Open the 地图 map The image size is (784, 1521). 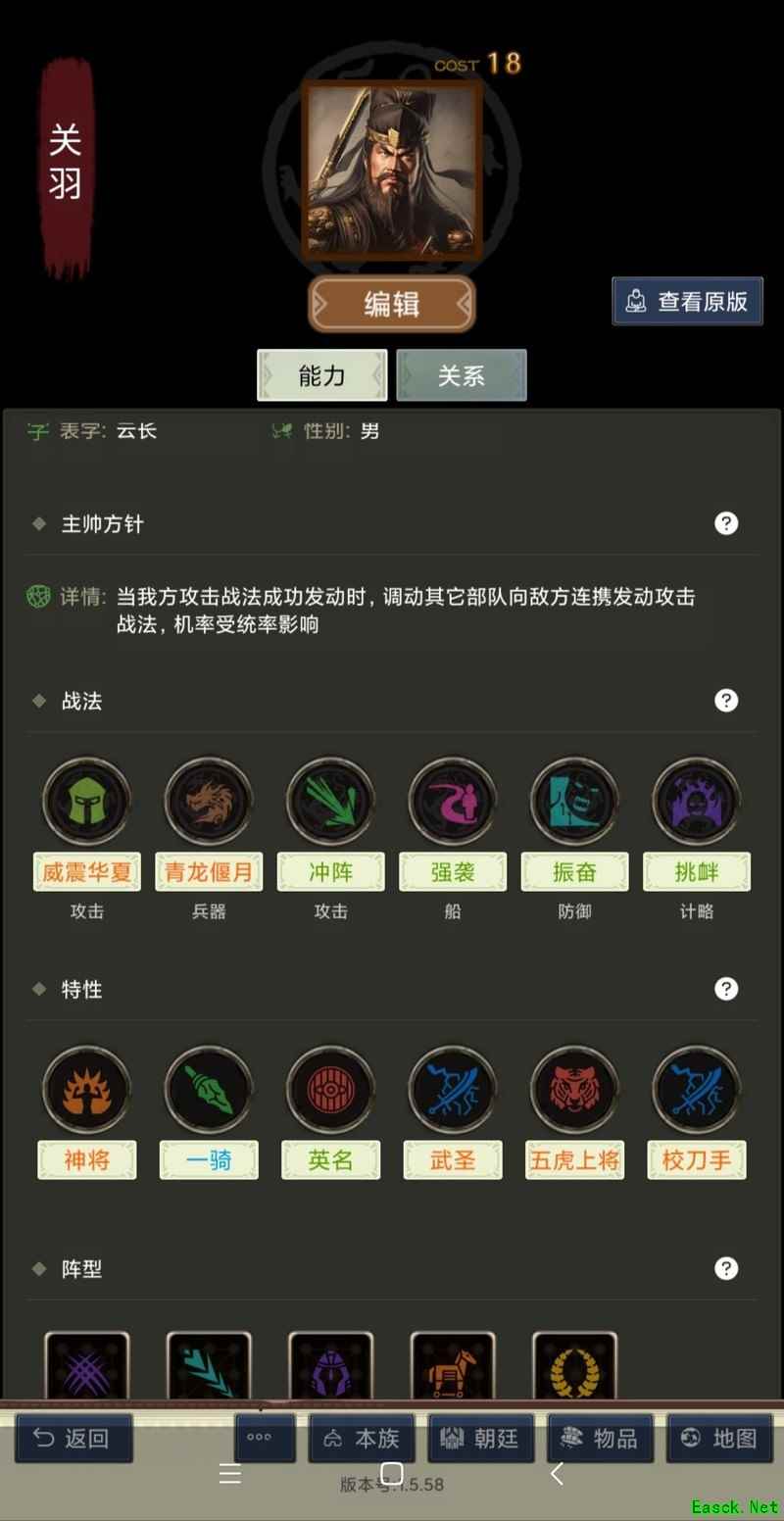click(720, 1439)
